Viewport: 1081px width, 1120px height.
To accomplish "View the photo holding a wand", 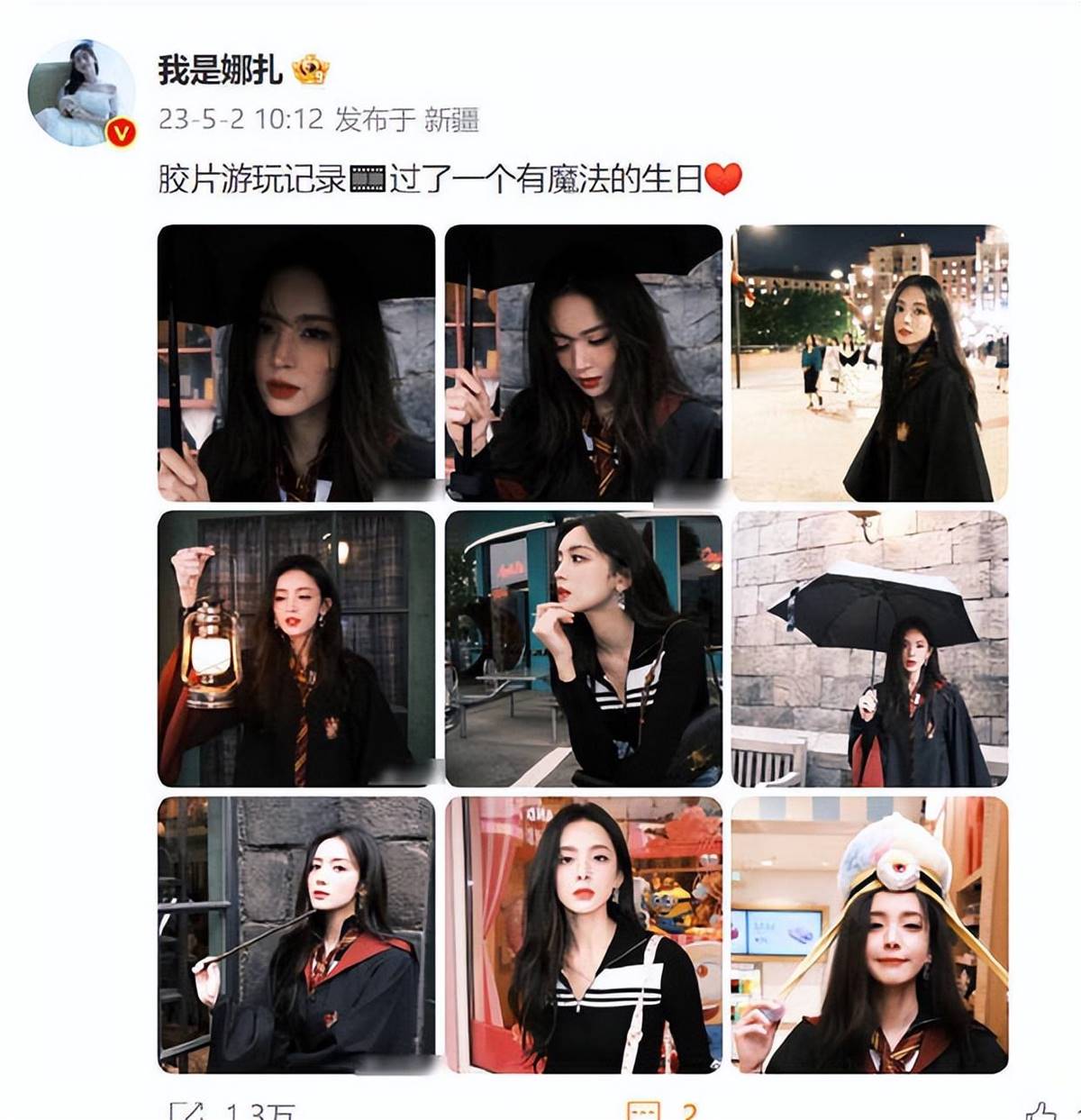I will click(296, 934).
